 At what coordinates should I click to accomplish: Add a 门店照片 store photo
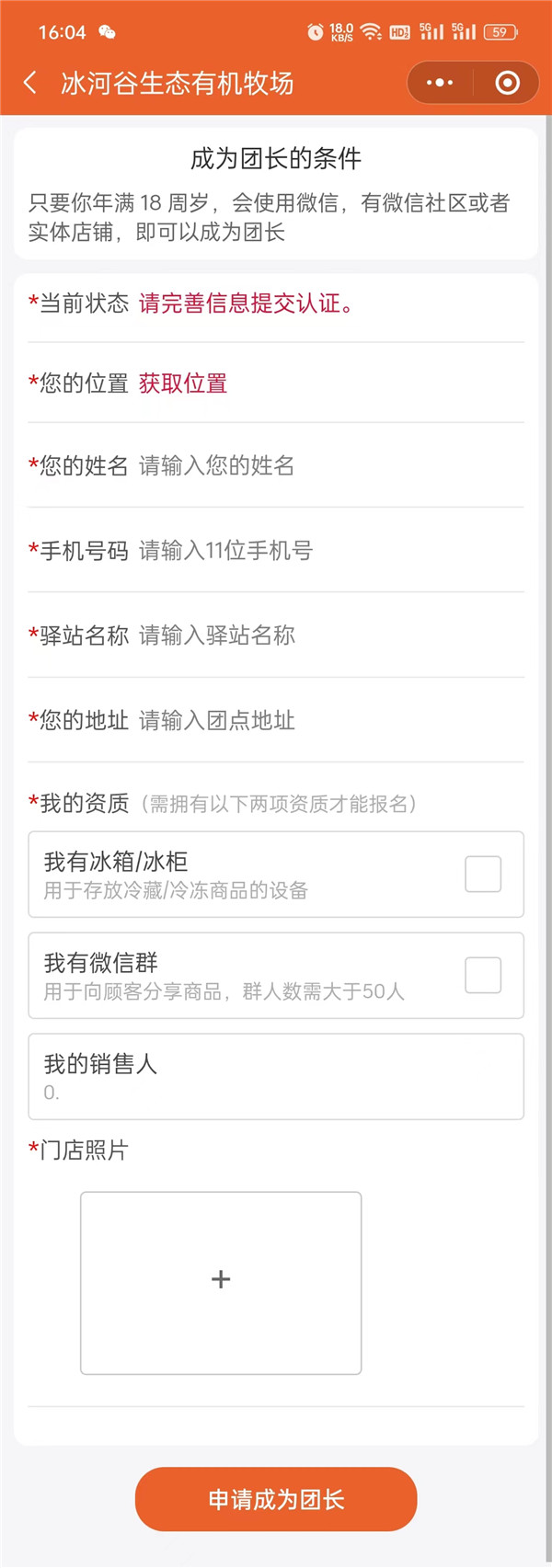(x=221, y=1282)
